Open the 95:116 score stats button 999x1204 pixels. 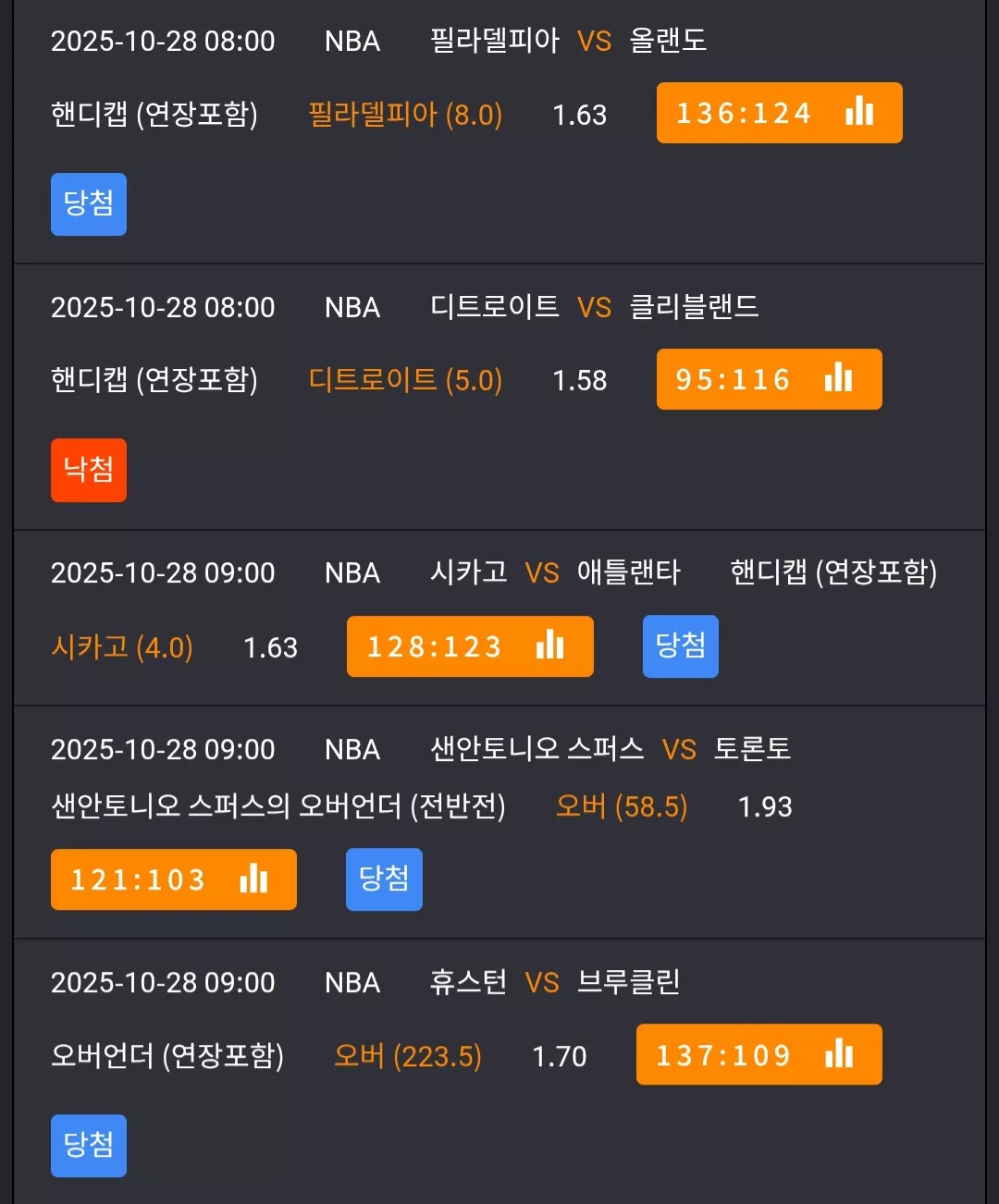click(769, 379)
